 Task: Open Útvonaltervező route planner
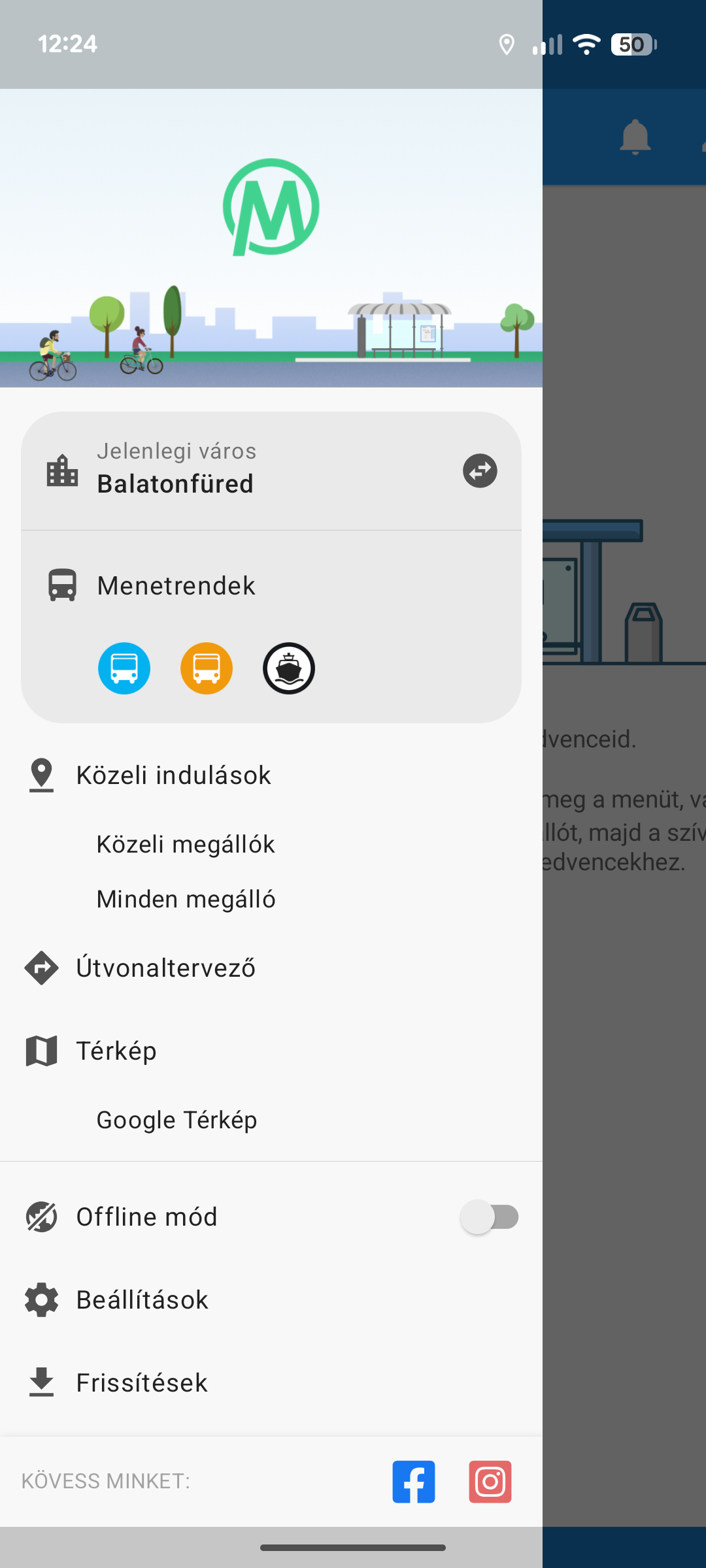pos(271,968)
